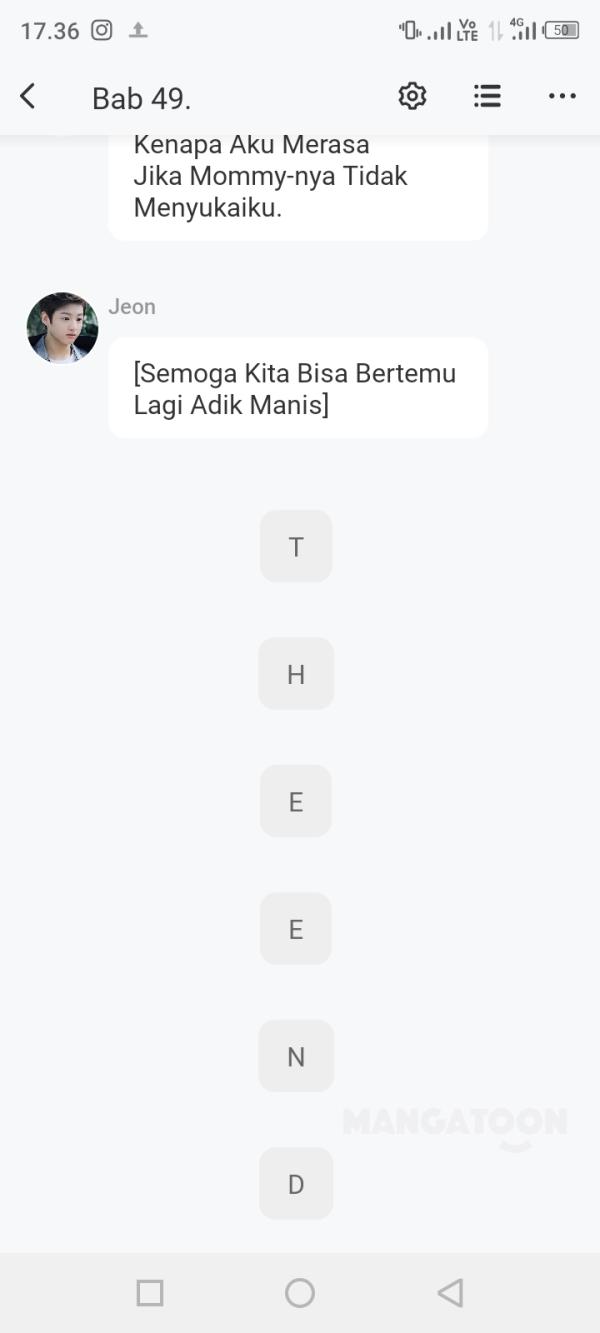Open recent apps from the navigation bar
The image size is (600, 1333).
click(150, 1293)
